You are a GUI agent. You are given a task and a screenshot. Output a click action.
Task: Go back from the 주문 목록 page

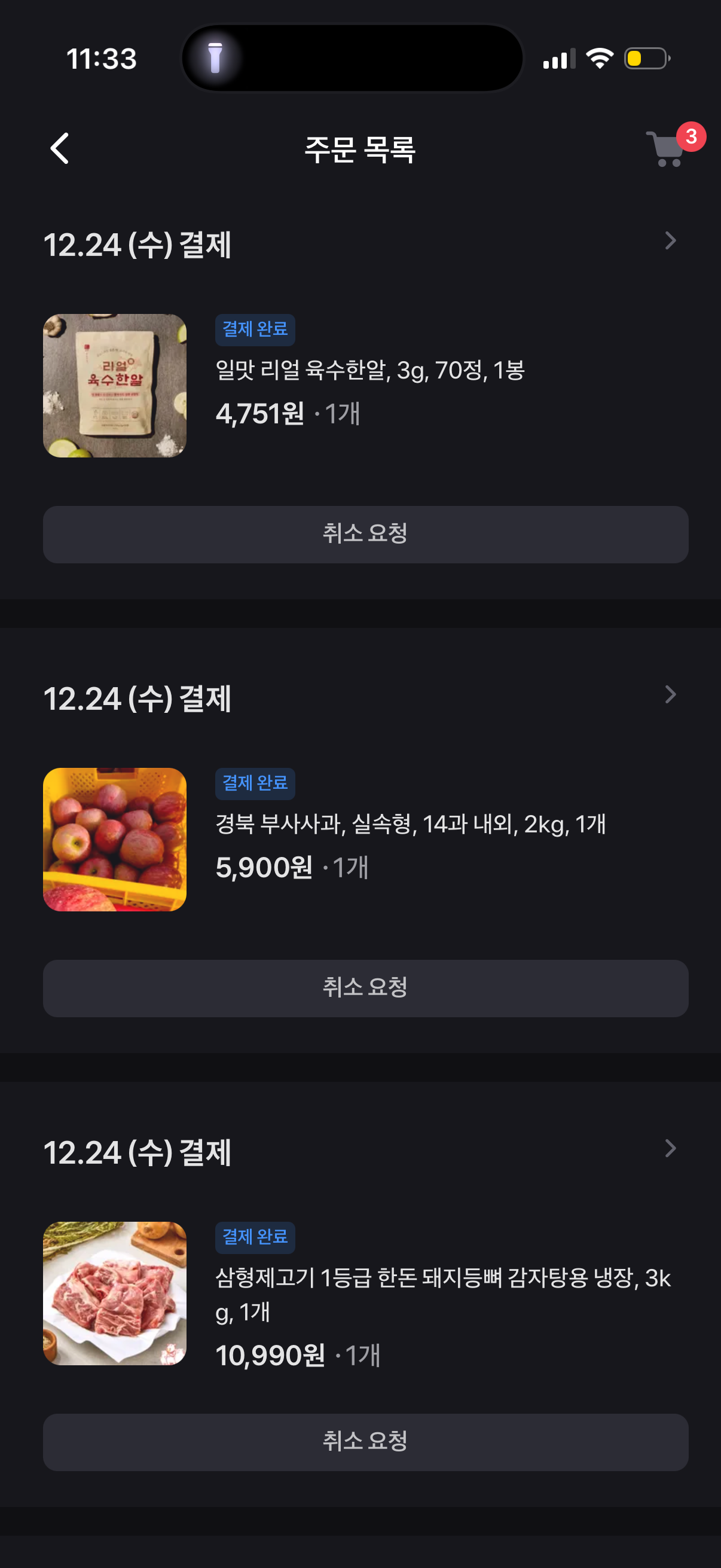click(60, 148)
